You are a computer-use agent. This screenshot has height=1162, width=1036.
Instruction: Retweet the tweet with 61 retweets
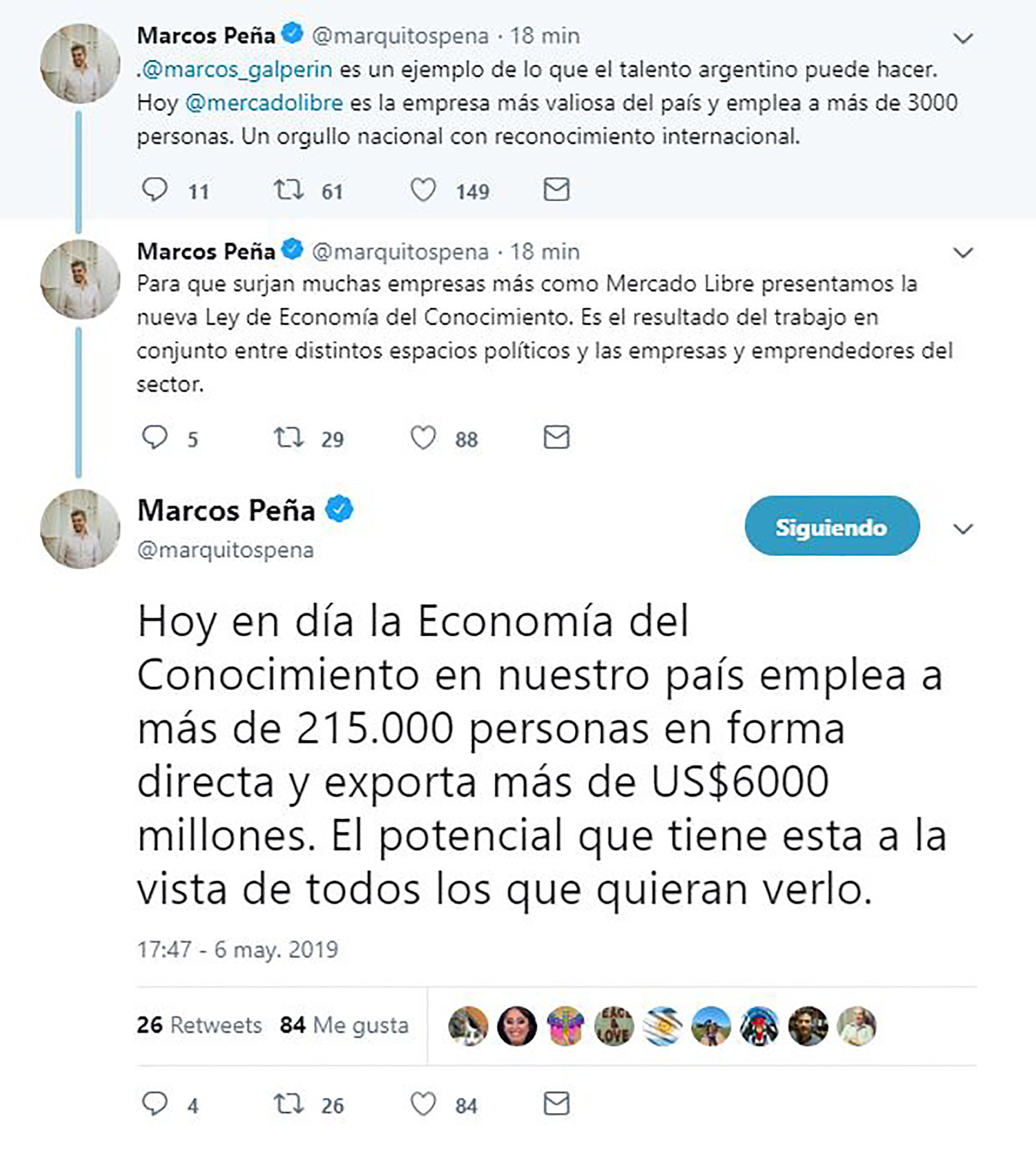click(289, 189)
